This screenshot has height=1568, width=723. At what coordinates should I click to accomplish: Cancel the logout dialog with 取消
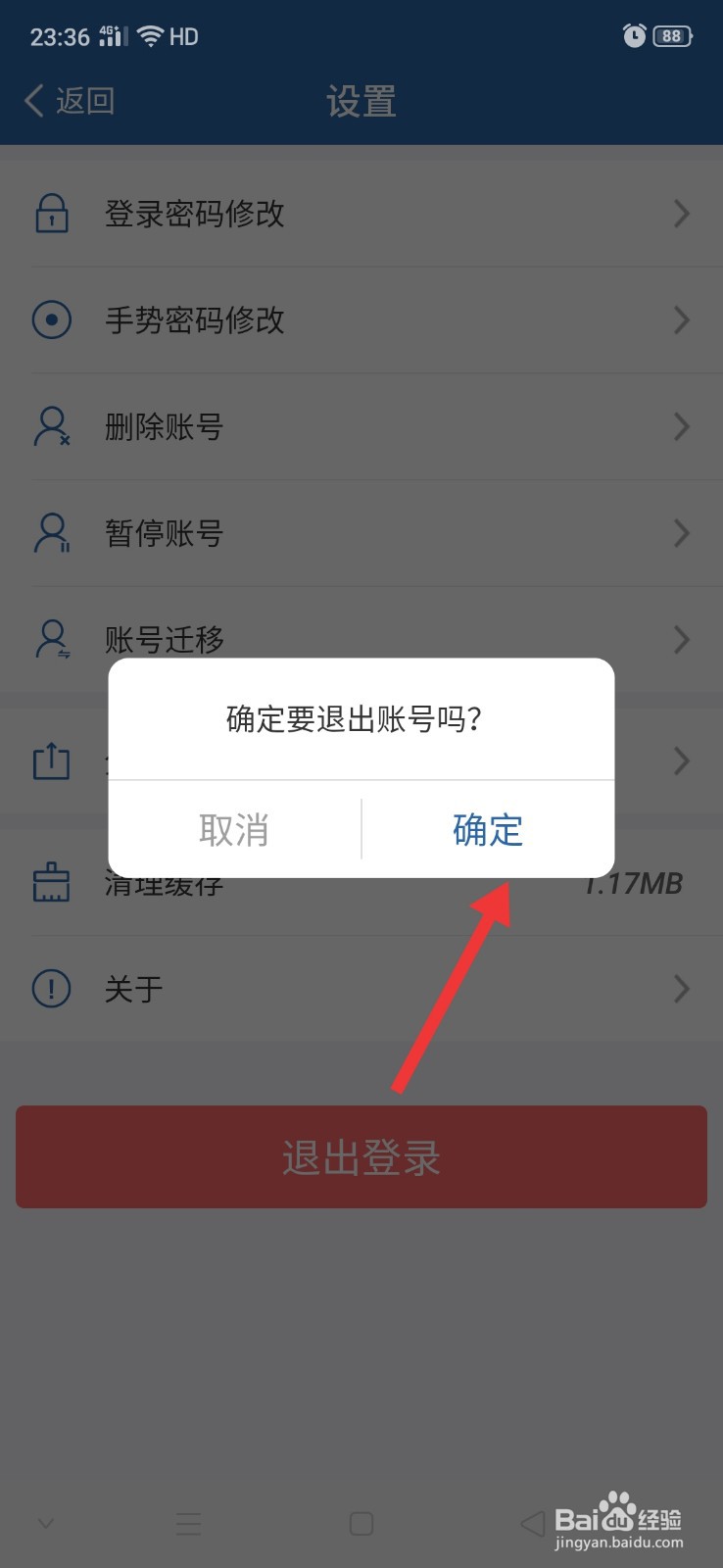tap(235, 829)
